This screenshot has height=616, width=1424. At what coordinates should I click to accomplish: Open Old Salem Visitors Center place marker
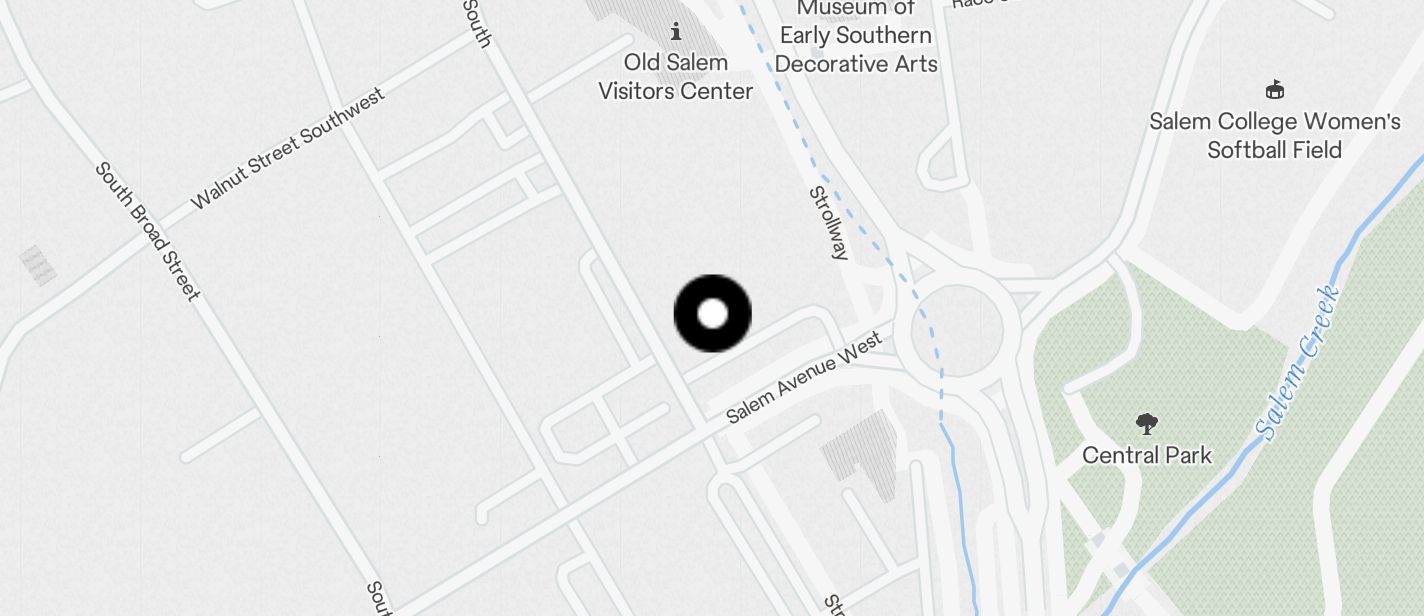click(676, 32)
